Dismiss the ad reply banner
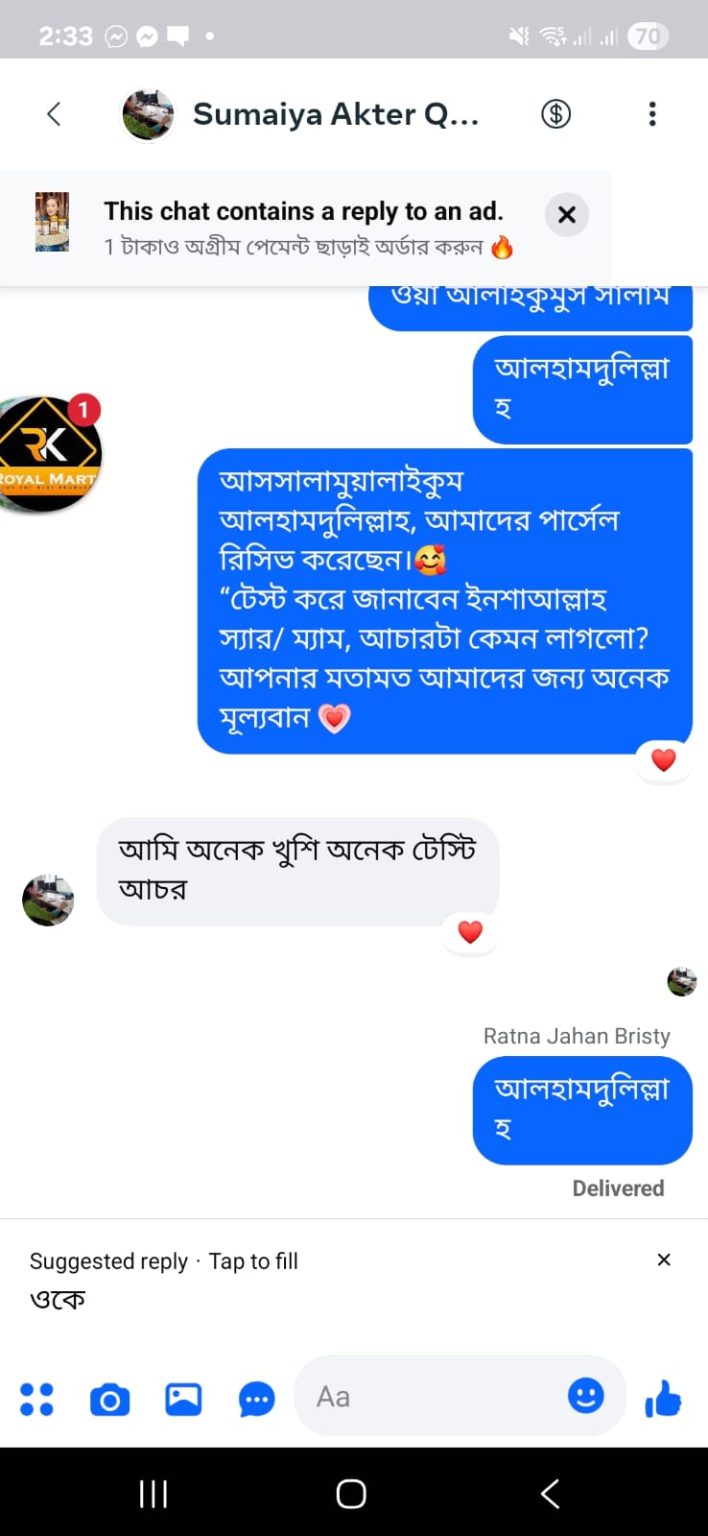This screenshot has height=1536, width=708. click(566, 215)
